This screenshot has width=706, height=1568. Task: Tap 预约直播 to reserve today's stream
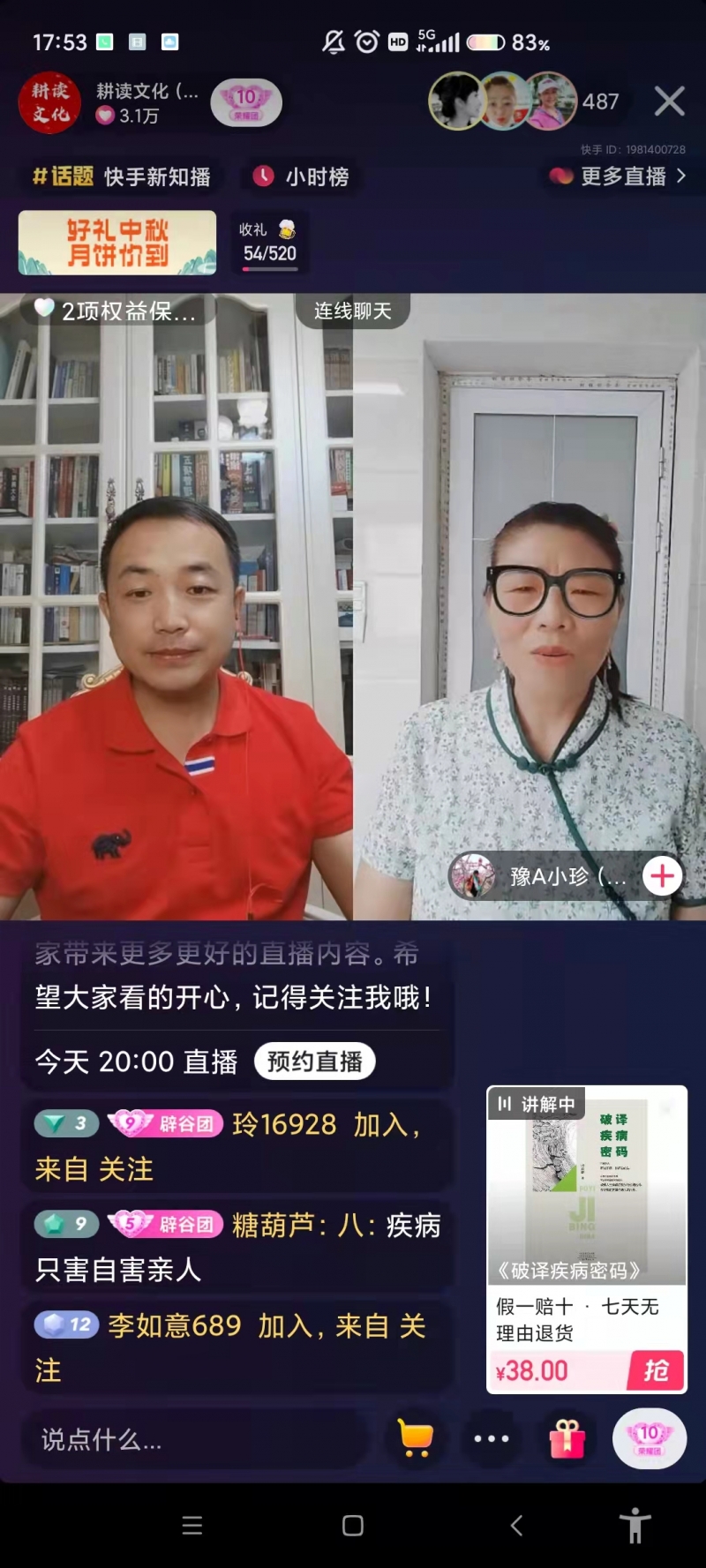tap(314, 1062)
